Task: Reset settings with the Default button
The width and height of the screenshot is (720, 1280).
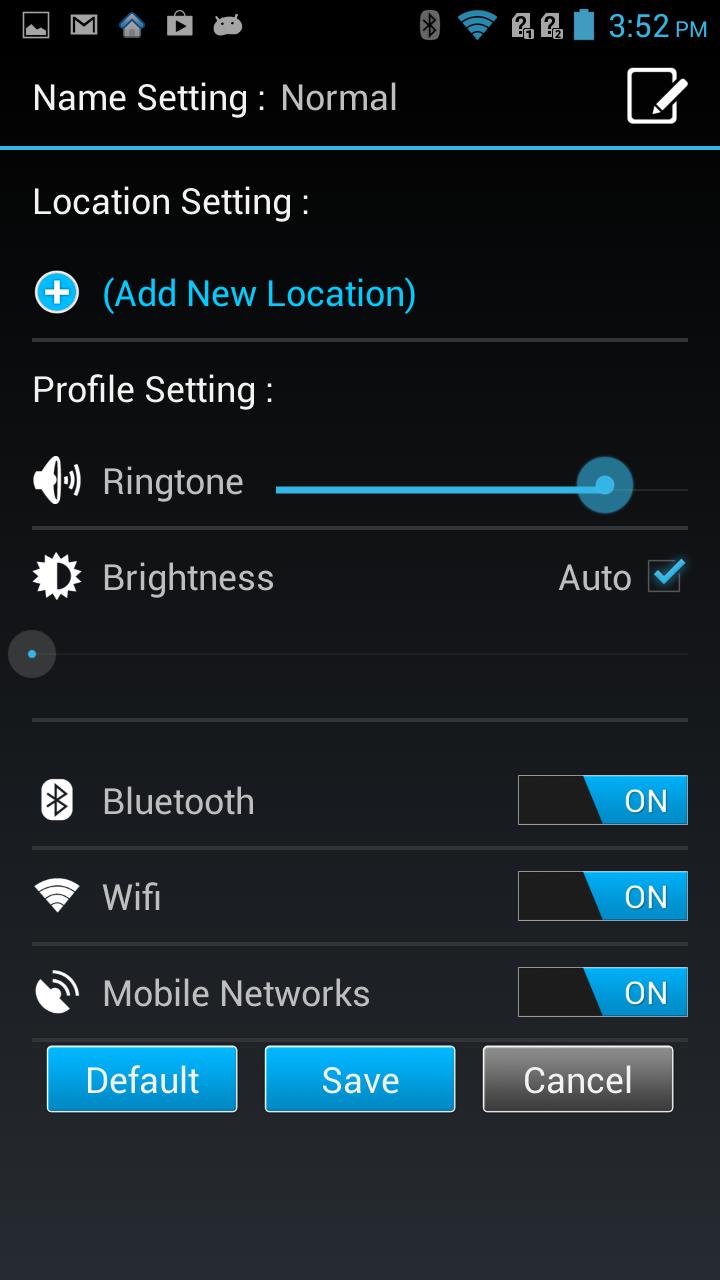Action: pos(141,1079)
